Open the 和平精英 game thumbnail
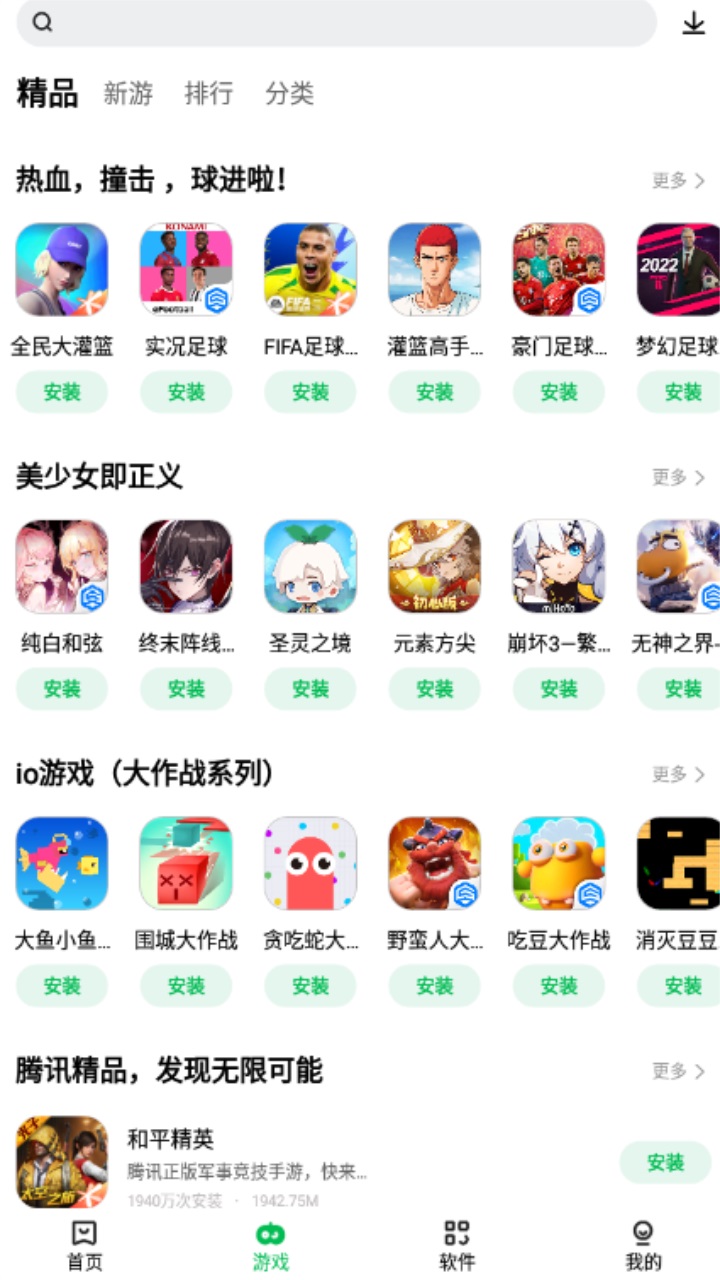The width and height of the screenshot is (720, 1280). (62, 1162)
